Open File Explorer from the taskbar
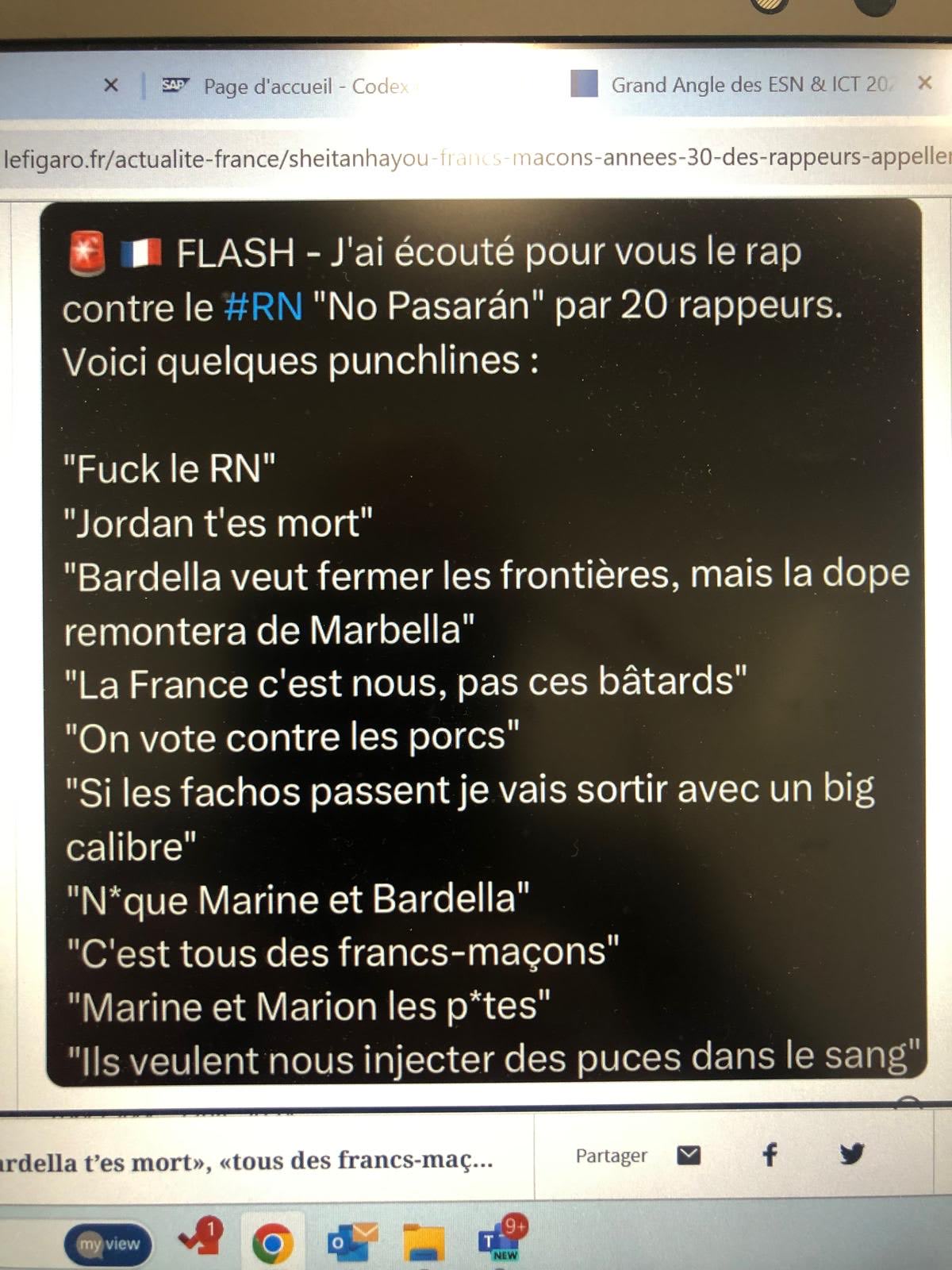952x1270 pixels. coord(423,1242)
